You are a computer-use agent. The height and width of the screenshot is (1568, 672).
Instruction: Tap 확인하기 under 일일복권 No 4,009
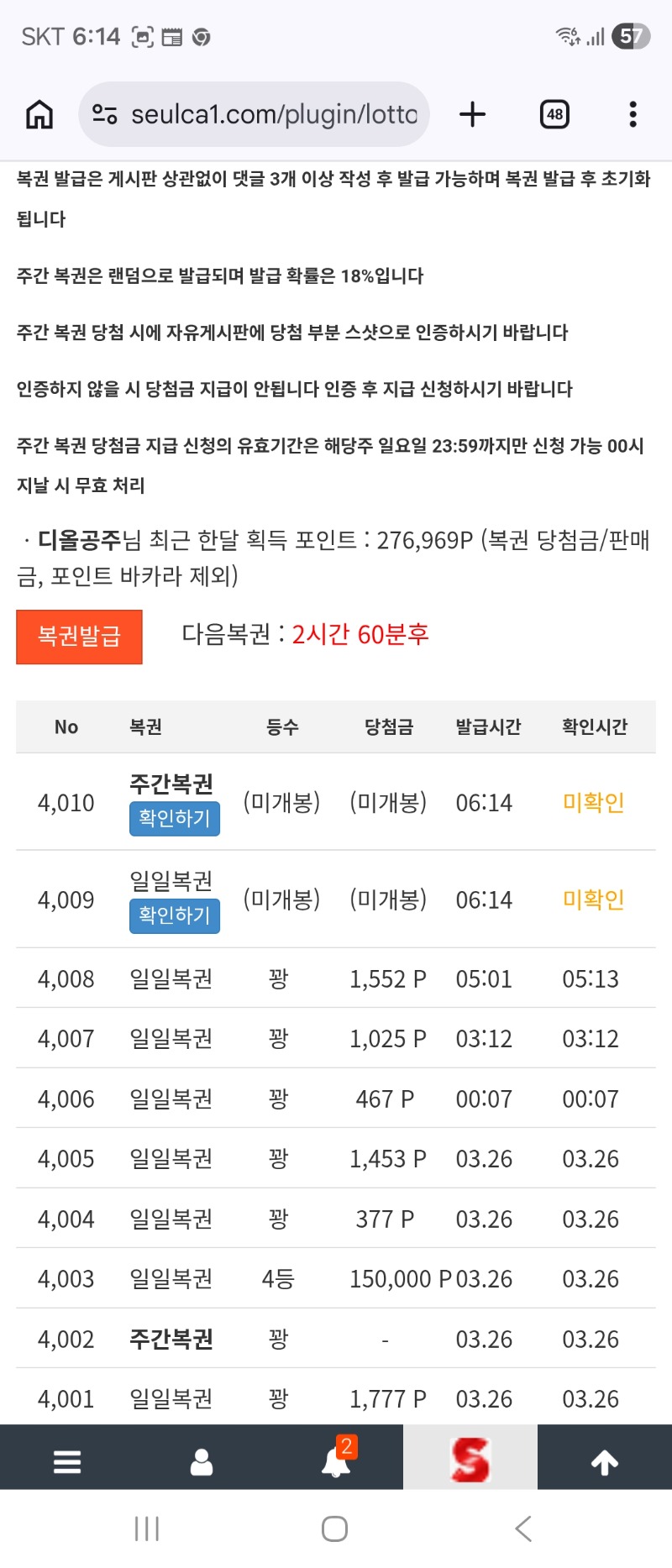coord(175,915)
